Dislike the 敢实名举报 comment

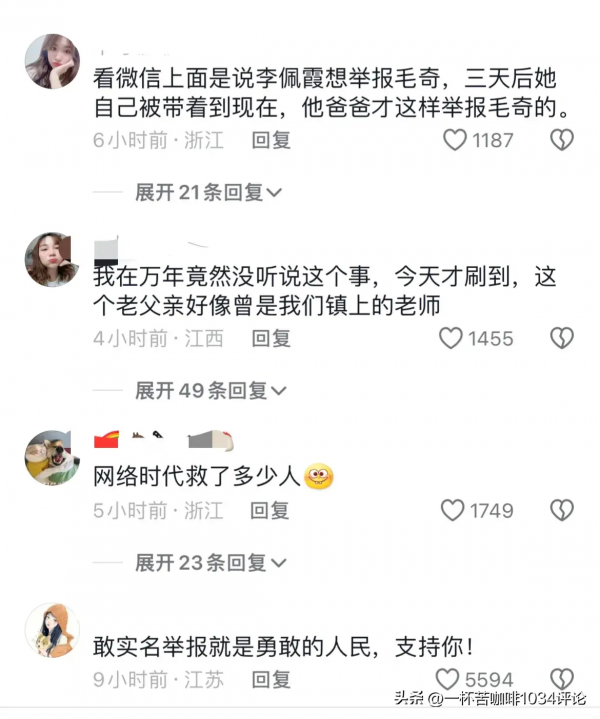[562, 680]
